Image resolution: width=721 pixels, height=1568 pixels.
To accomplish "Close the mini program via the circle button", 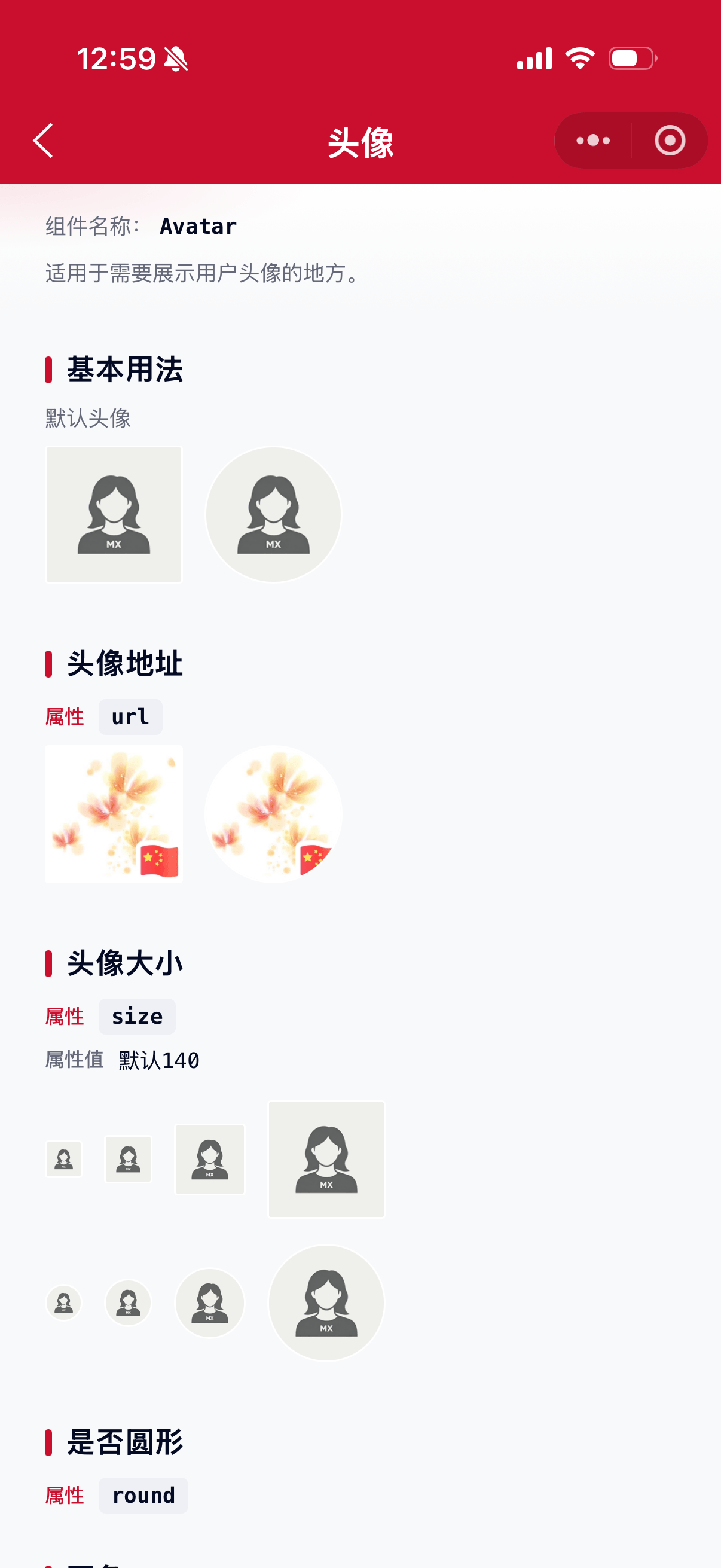I will point(670,141).
